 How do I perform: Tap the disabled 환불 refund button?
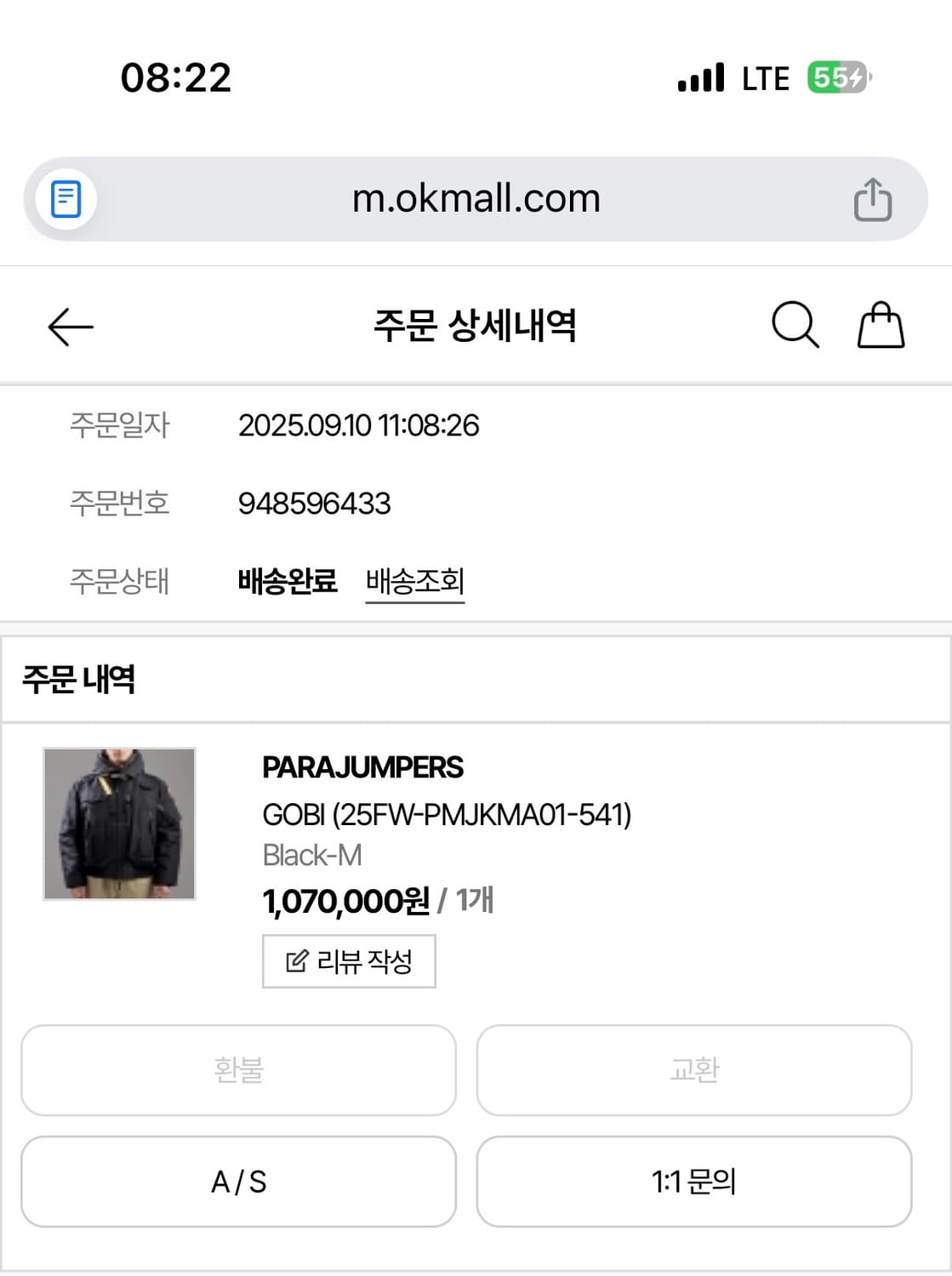239,1070
